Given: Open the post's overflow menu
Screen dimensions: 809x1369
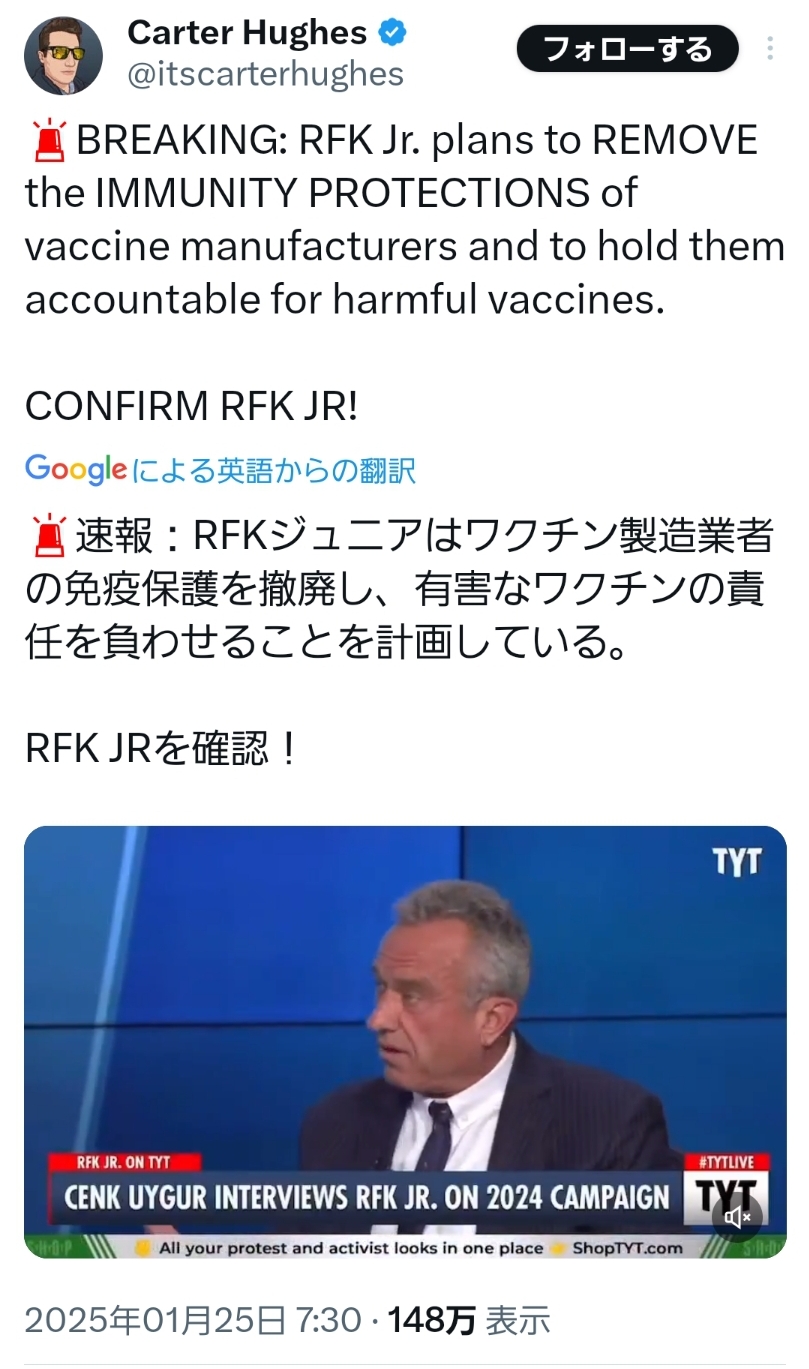Looking at the screenshot, I should [770, 49].
